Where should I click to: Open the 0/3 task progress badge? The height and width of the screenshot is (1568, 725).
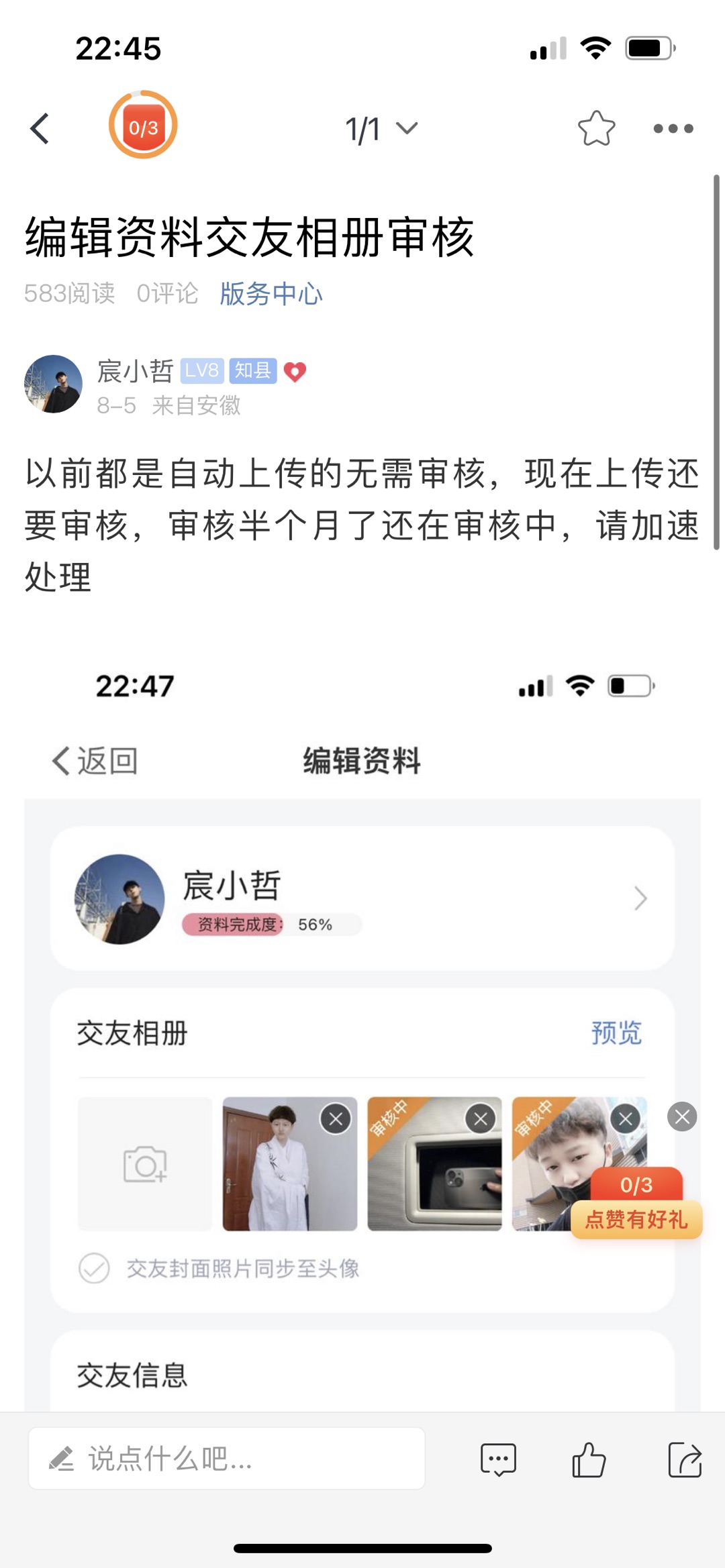coord(143,125)
